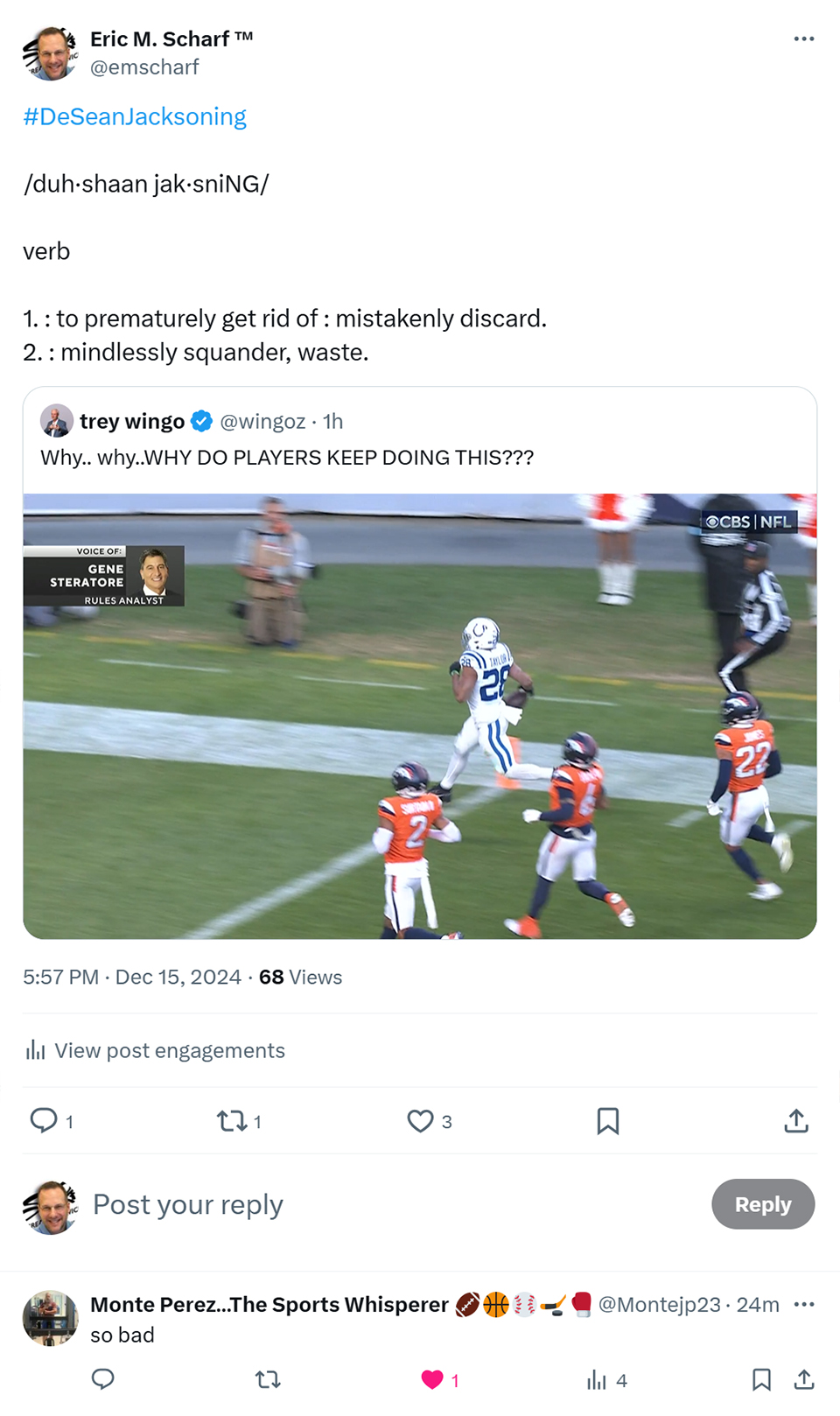The image size is (840, 1416).
Task: Share Eric M. Scharf's post
Action: pyautogui.click(x=796, y=1121)
